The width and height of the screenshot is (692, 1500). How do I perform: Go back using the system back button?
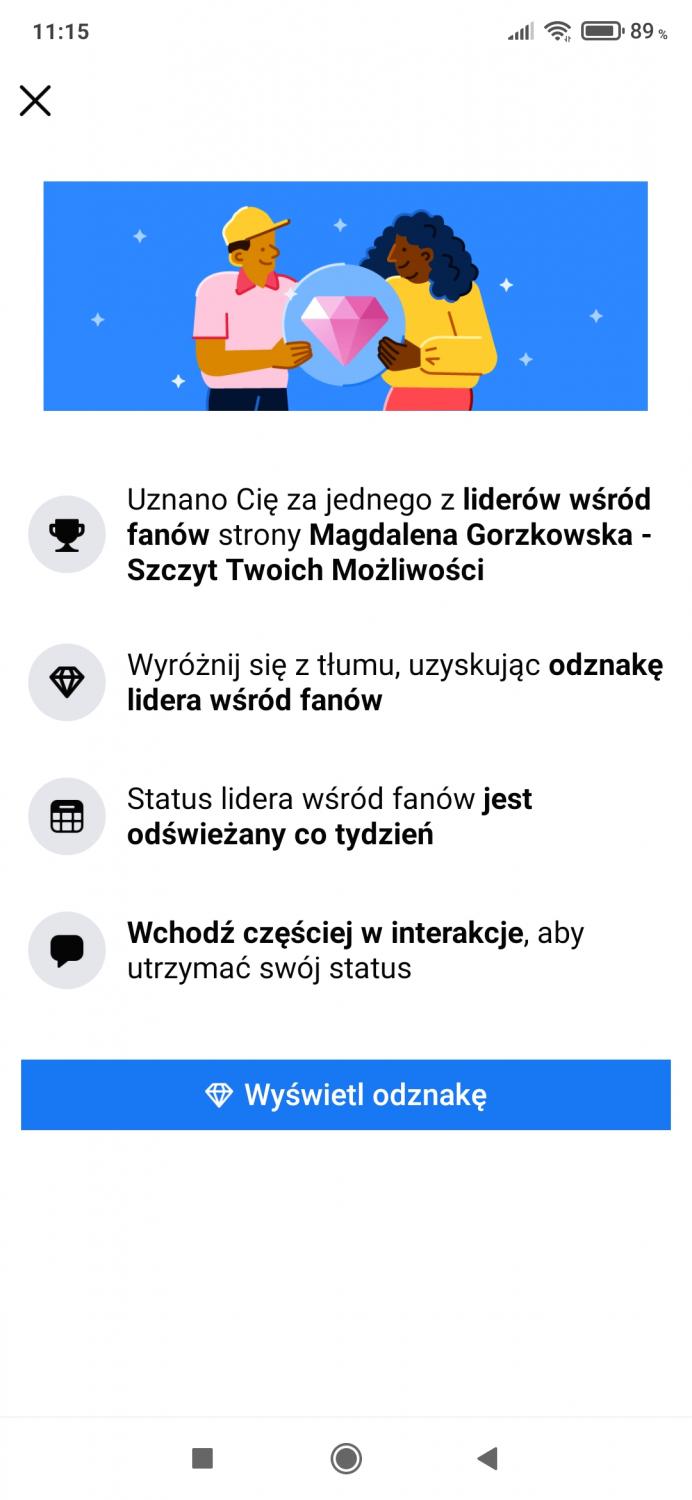(487, 1459)
